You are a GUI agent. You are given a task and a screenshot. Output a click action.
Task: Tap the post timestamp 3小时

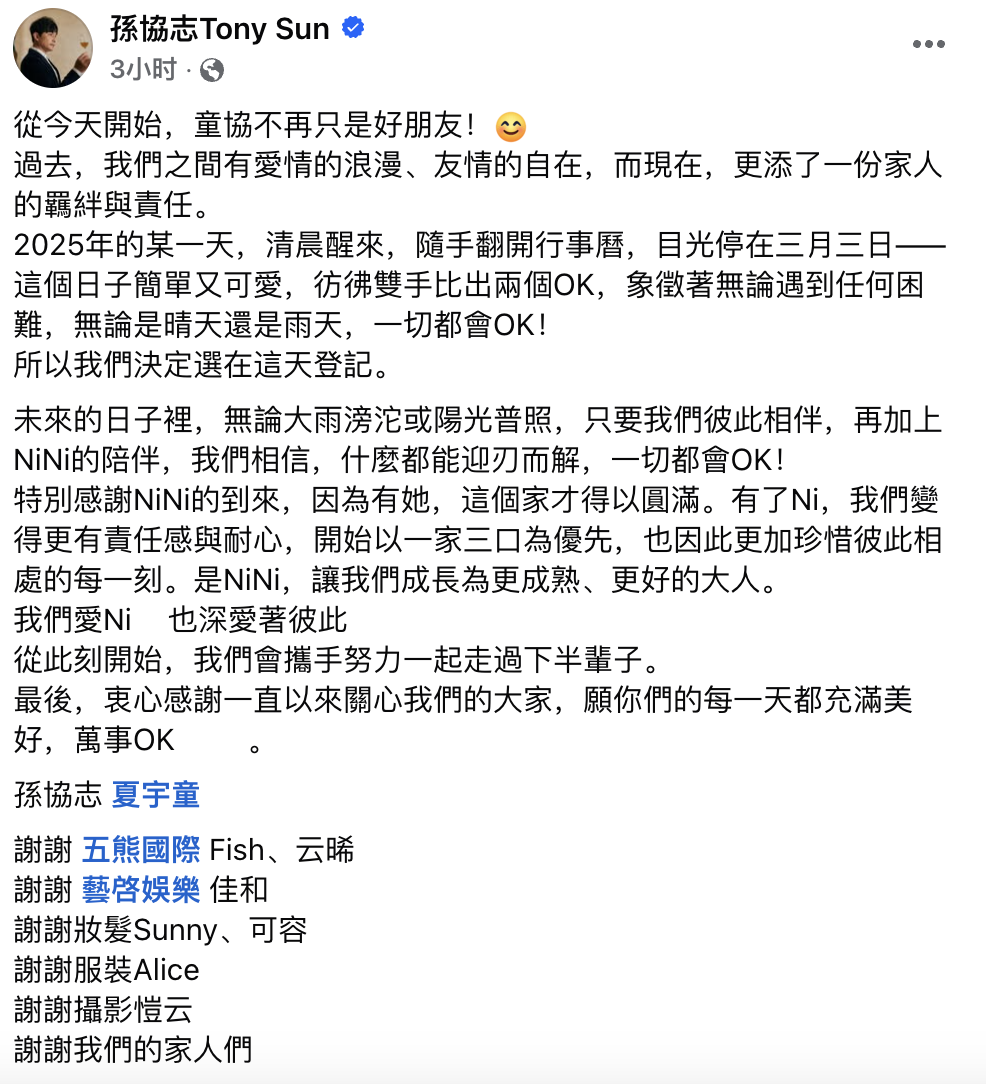(x=144, y=69)
